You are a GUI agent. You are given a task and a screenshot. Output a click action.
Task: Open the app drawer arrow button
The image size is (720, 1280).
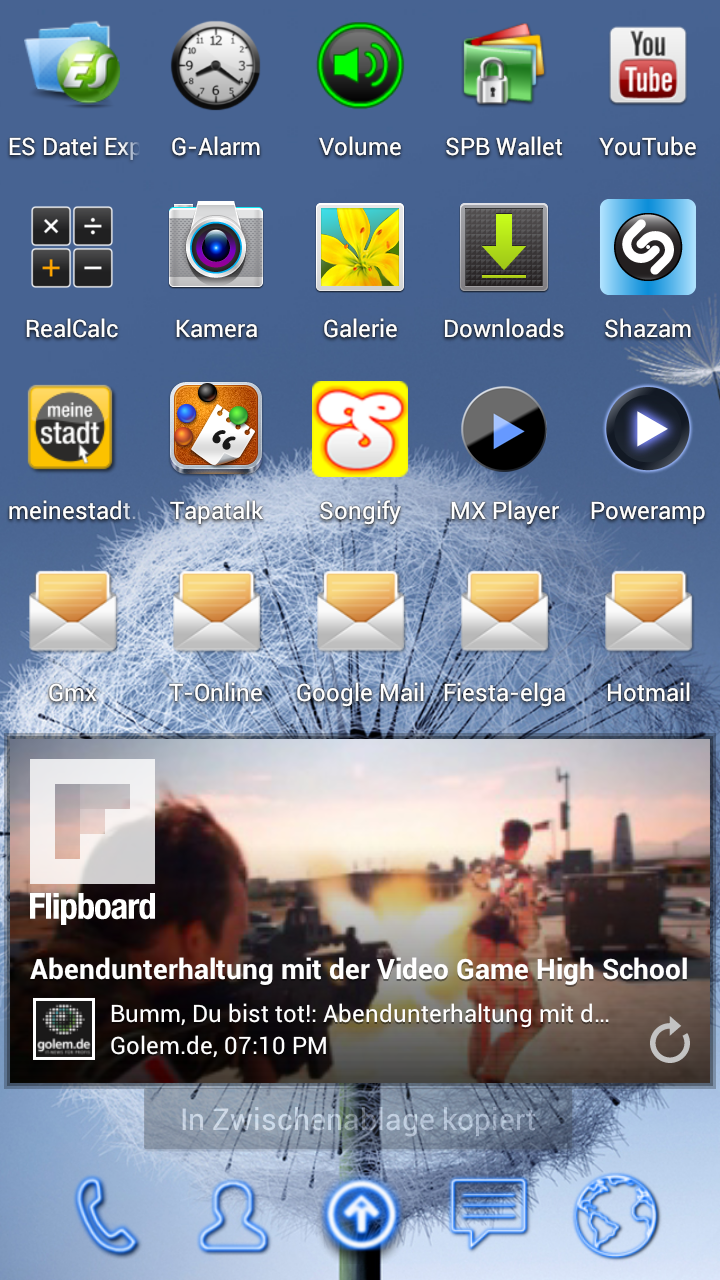point(360,1215)
